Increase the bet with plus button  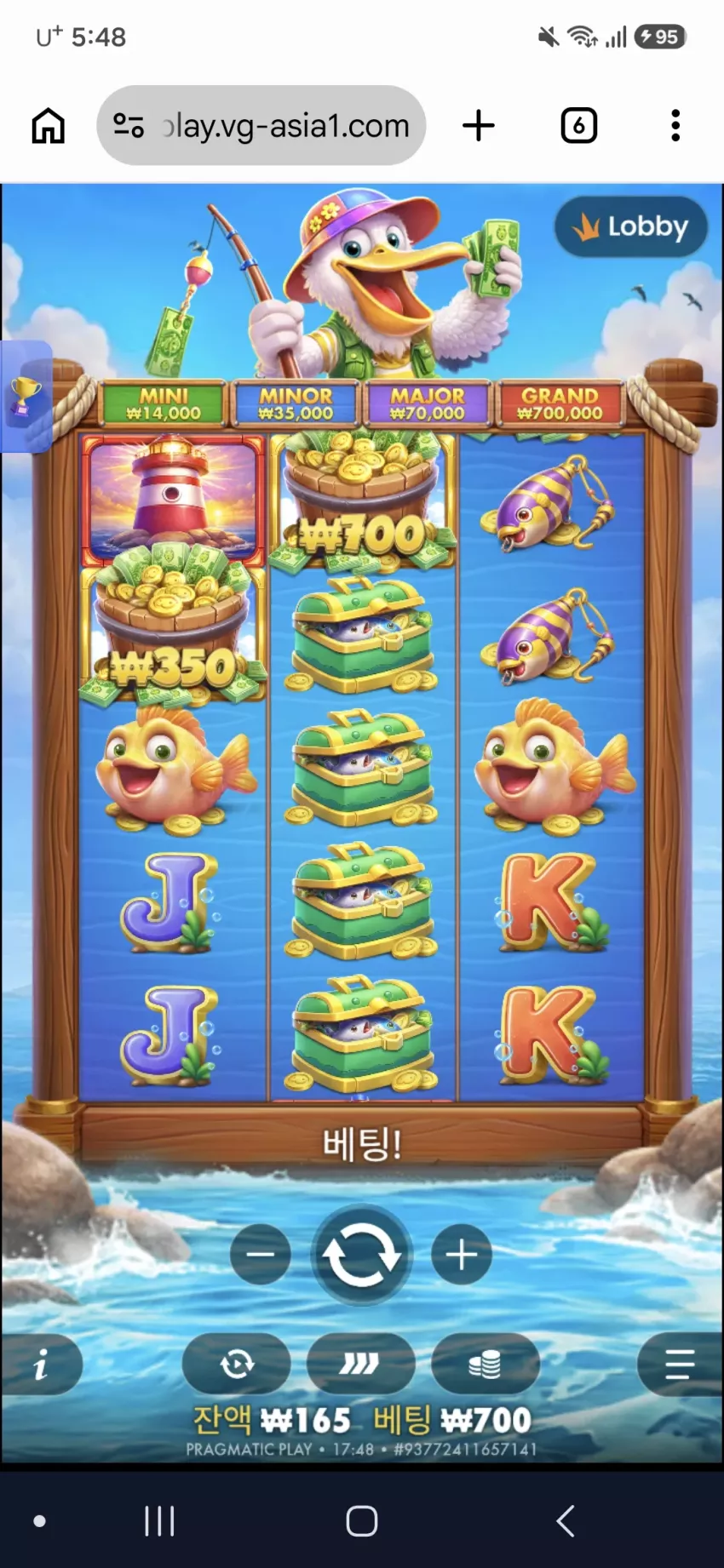pyautogui.click(x=462, y=1254)
